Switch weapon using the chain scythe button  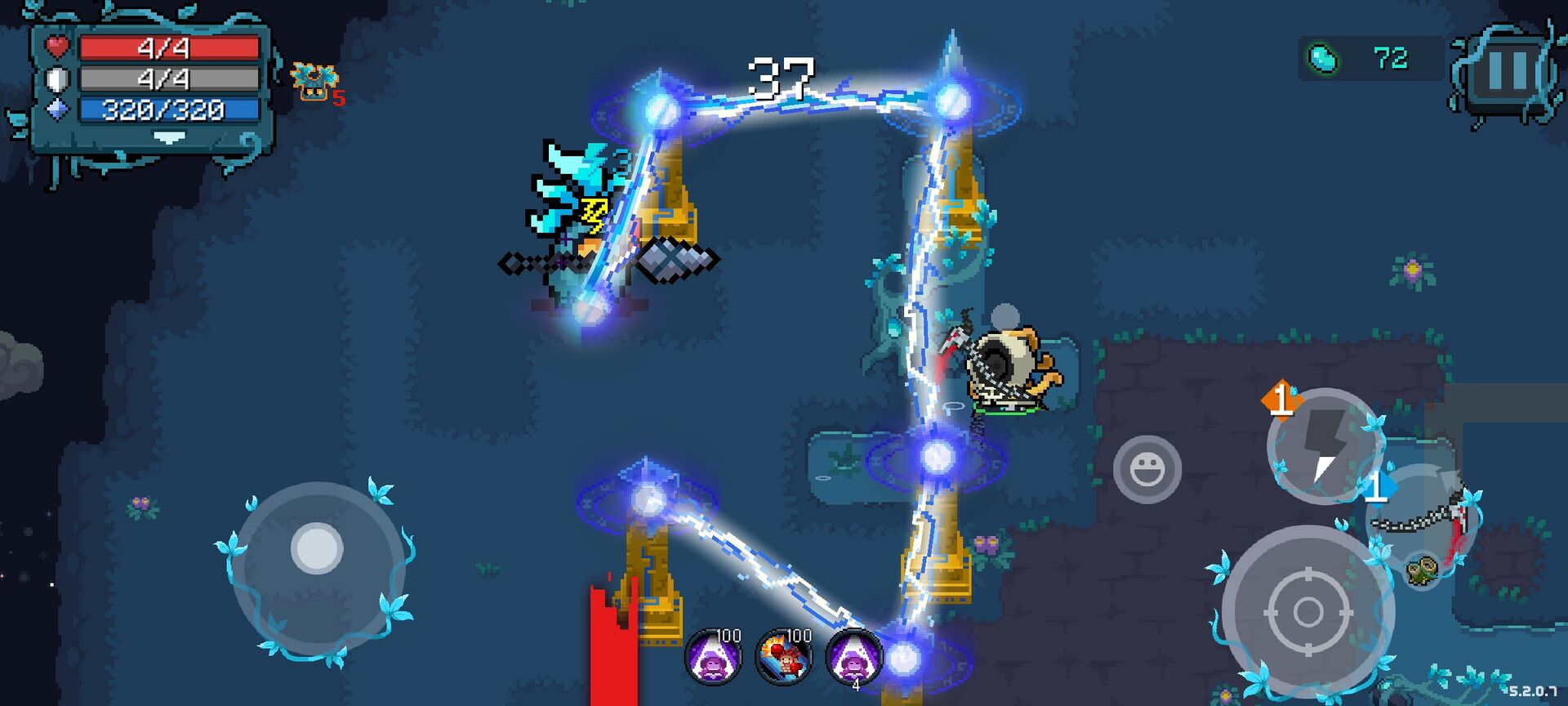pos(1425,515)
